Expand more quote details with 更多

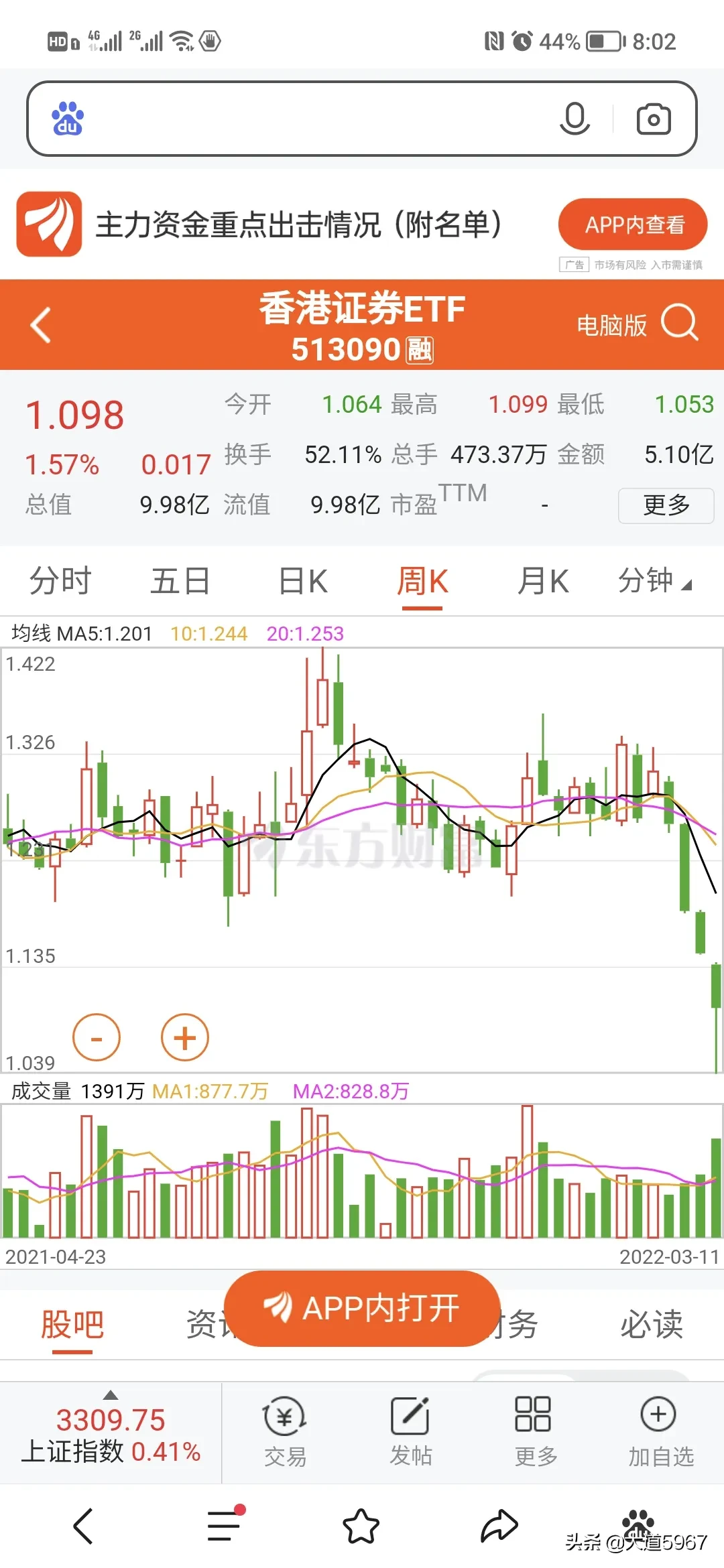tap(666, 505)
